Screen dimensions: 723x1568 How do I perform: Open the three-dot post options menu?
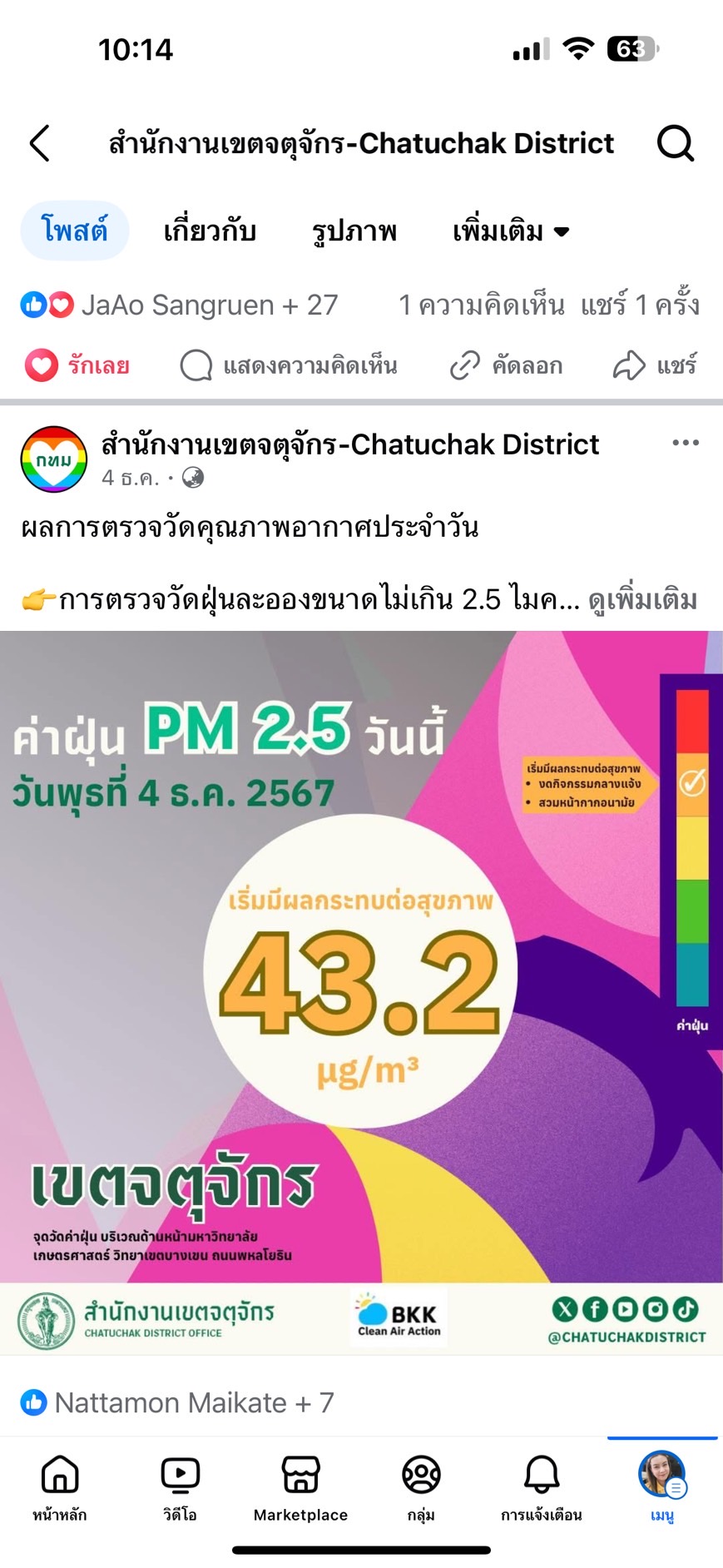point(685,443)
